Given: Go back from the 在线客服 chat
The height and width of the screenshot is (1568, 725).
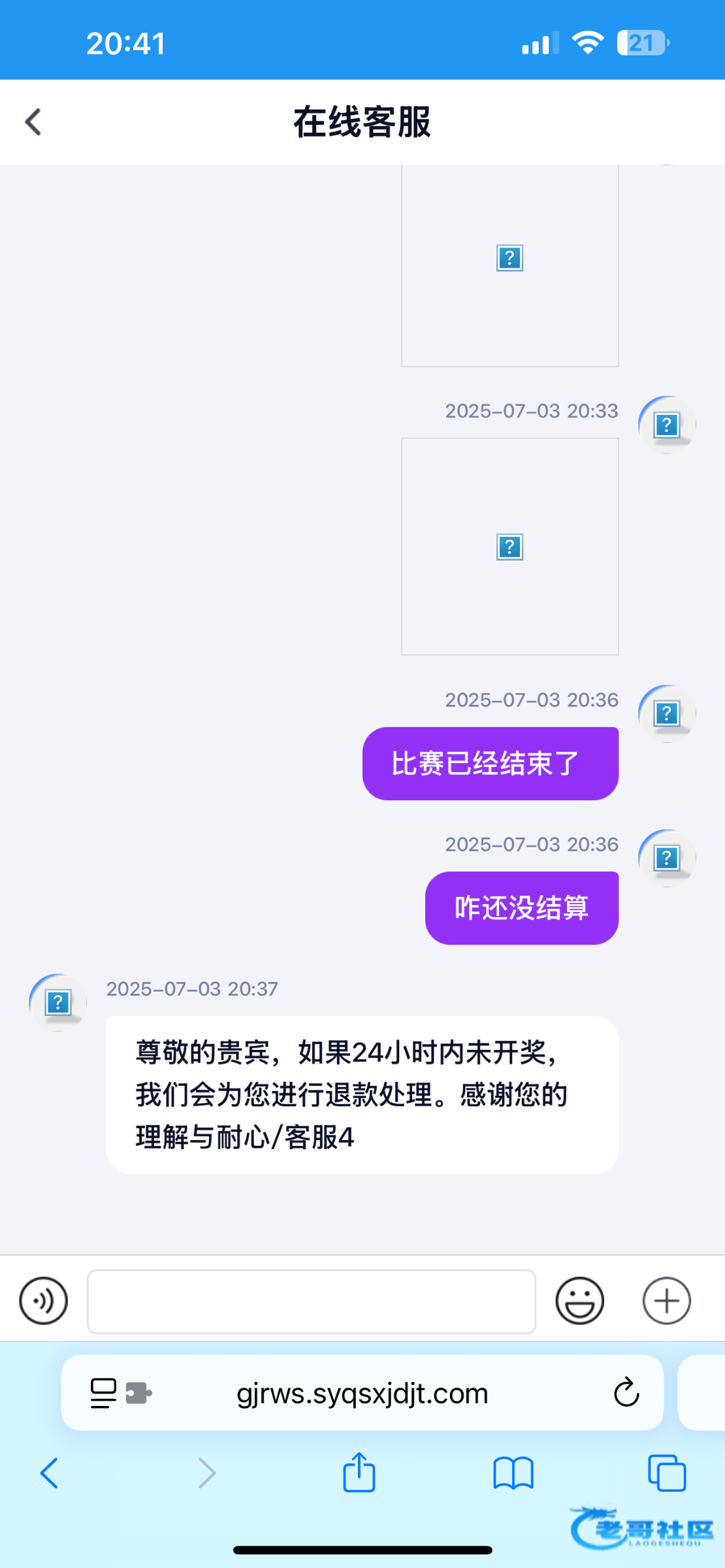Looking at the screenshot, I should click(33, 122).
